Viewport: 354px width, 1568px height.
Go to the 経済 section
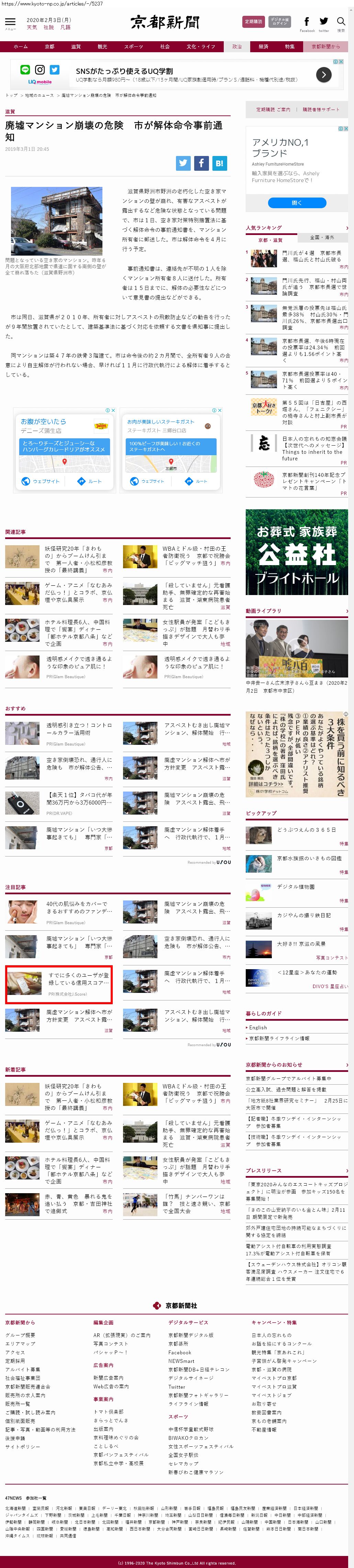coord(263,46)
